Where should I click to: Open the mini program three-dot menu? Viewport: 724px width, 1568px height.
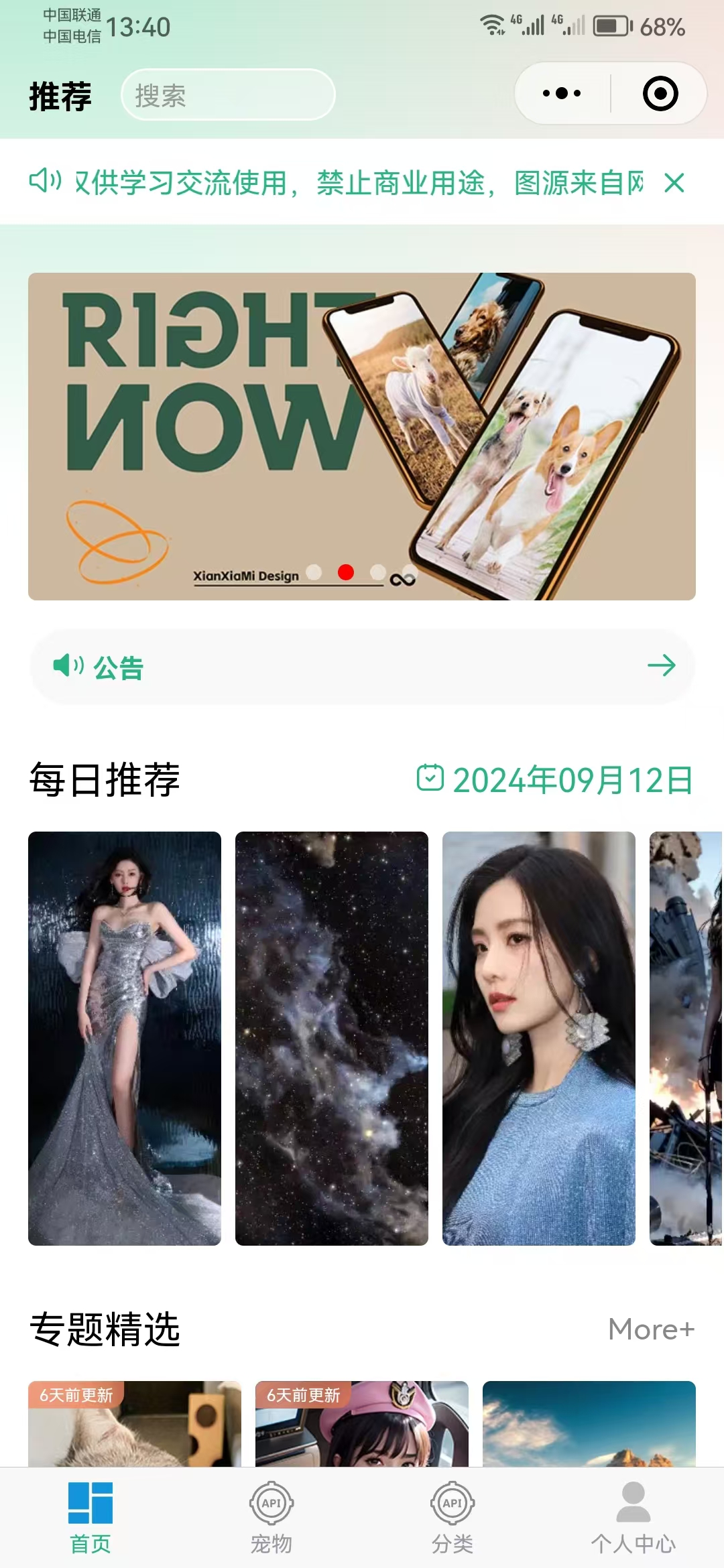tap(562, 94)
